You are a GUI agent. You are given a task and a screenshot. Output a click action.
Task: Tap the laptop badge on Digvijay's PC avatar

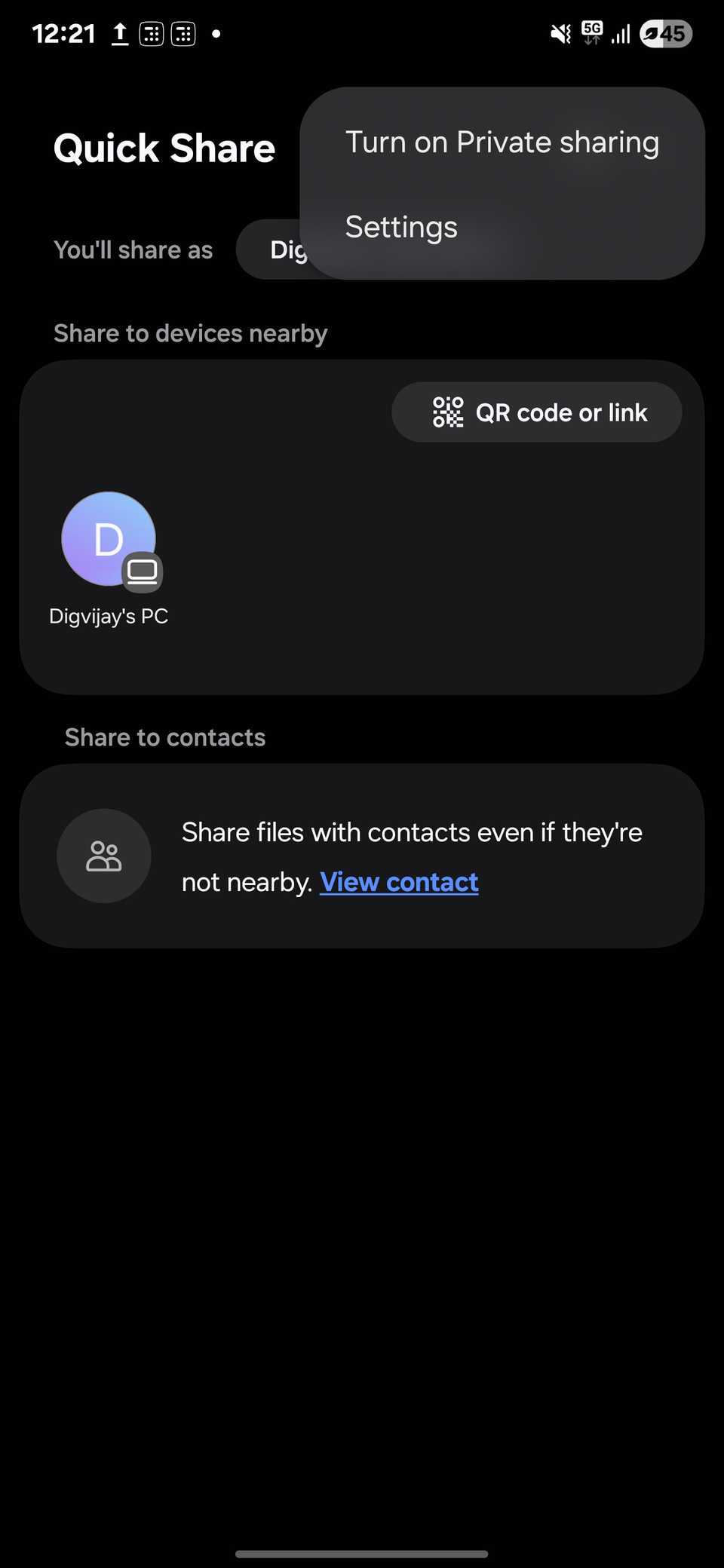(143, 572)
